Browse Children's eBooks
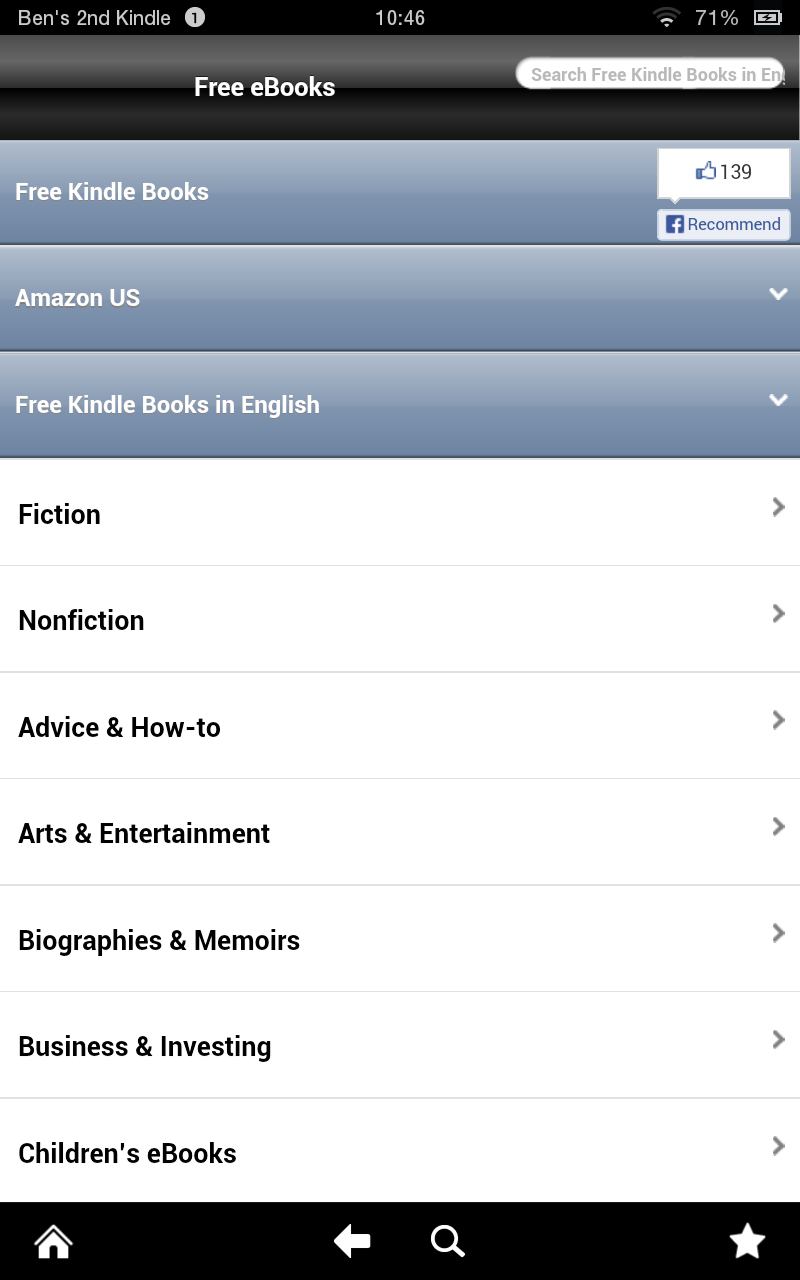This screenshot has height=1280, width=800. [x=400, y=1152]
